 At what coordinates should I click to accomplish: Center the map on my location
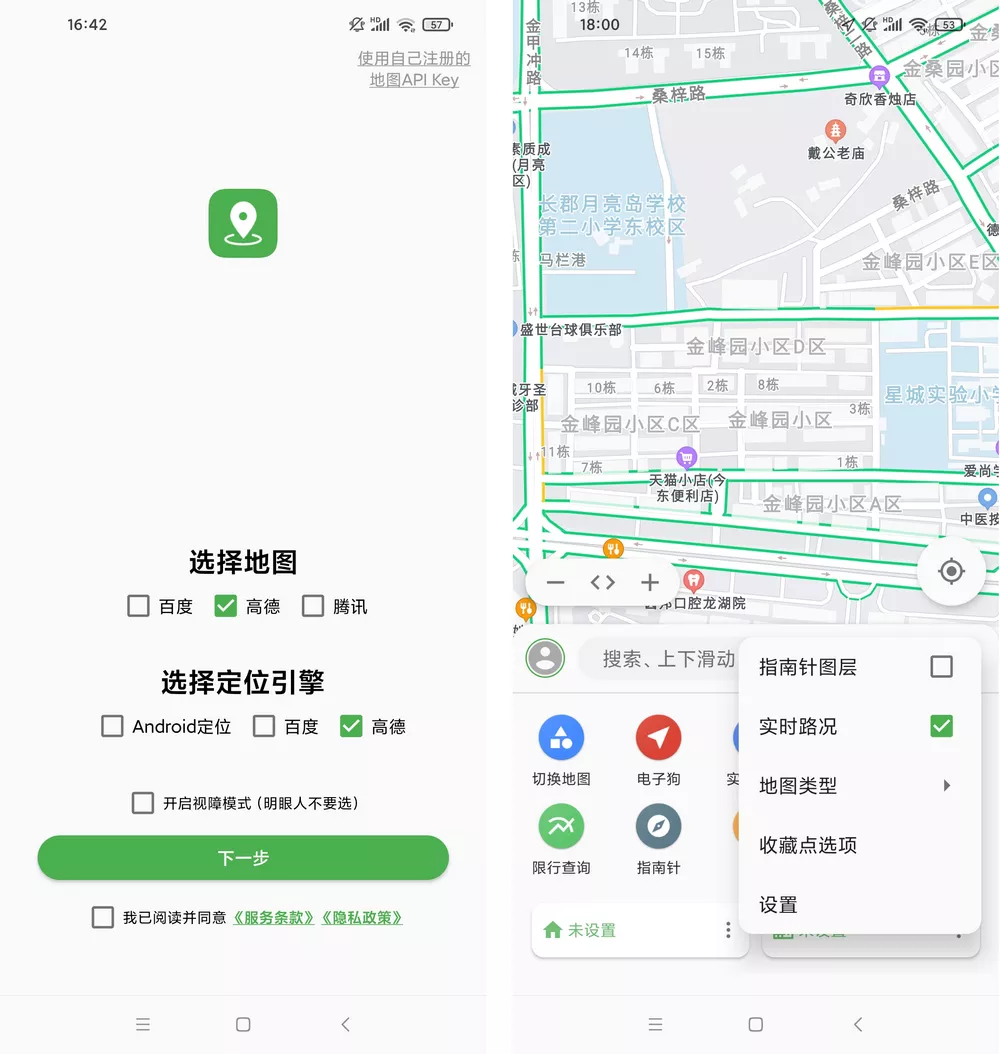[951, 571]
